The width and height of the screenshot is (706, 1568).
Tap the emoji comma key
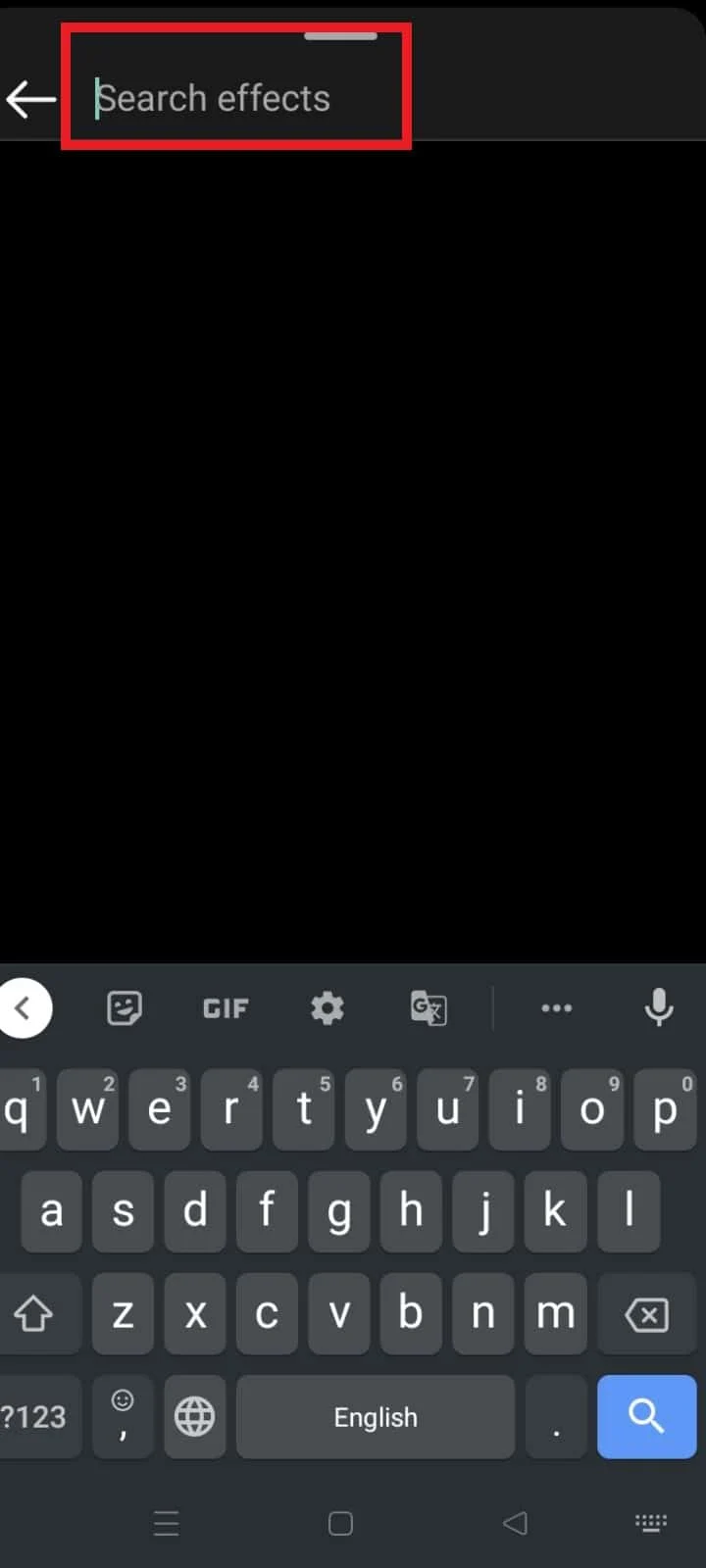click(x=123, y=1417)
